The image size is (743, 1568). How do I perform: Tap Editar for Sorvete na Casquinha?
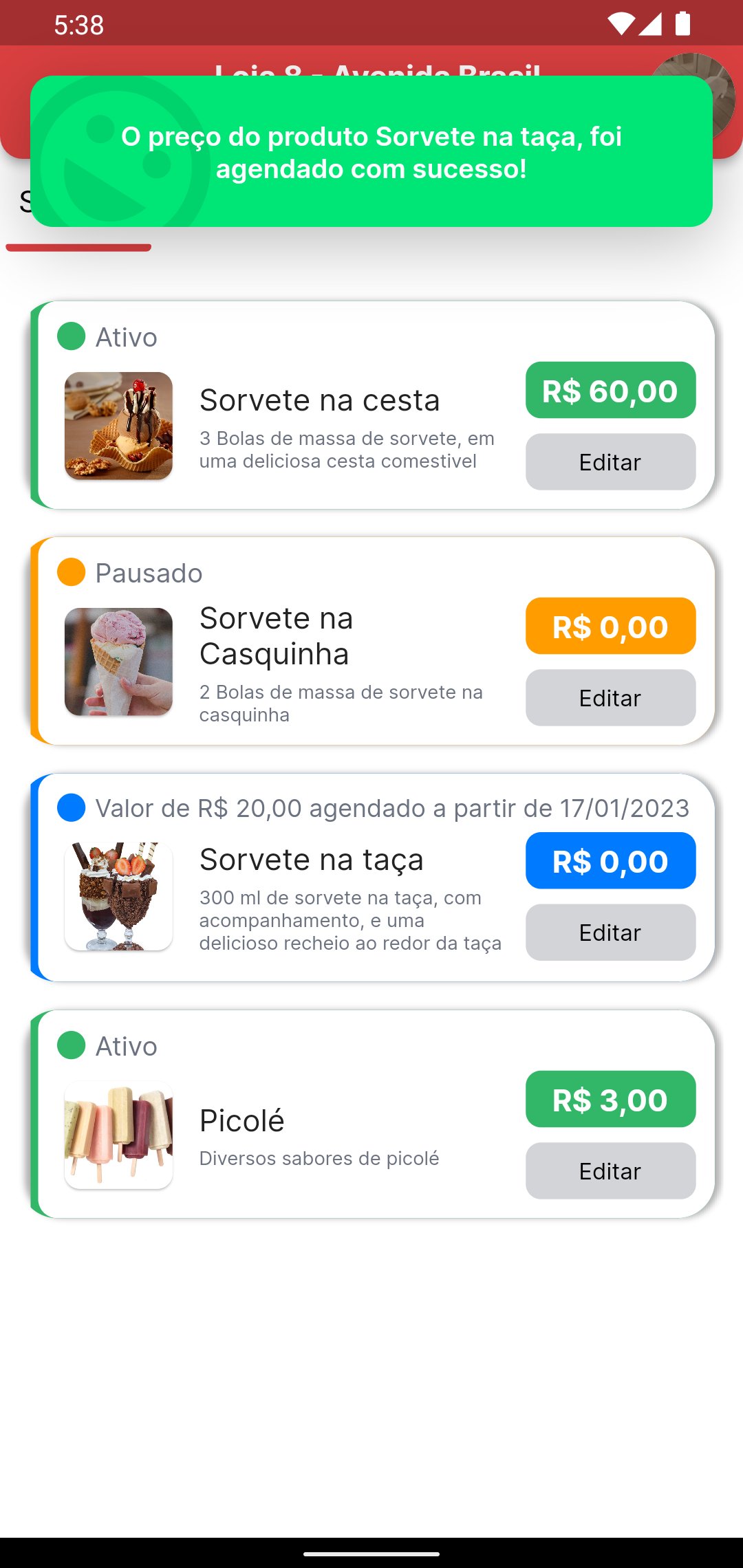pyautogui.click(x=610, y=697)
